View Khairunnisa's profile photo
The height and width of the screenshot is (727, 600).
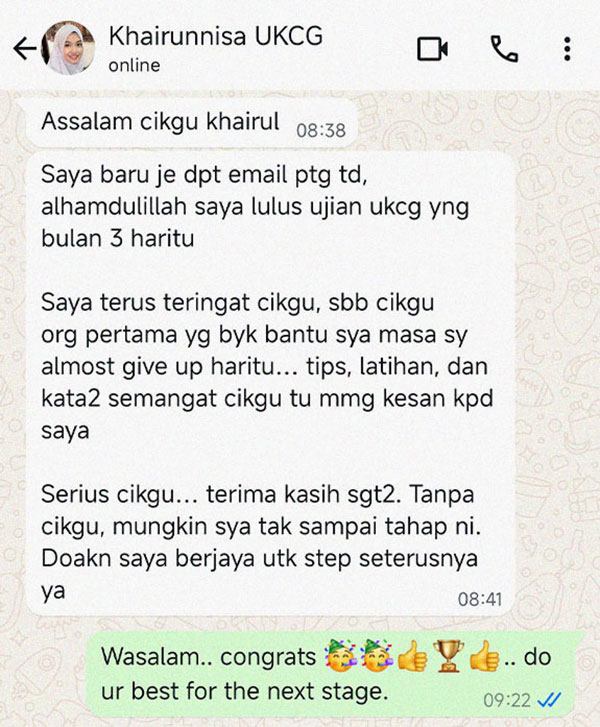click(69, 48)
